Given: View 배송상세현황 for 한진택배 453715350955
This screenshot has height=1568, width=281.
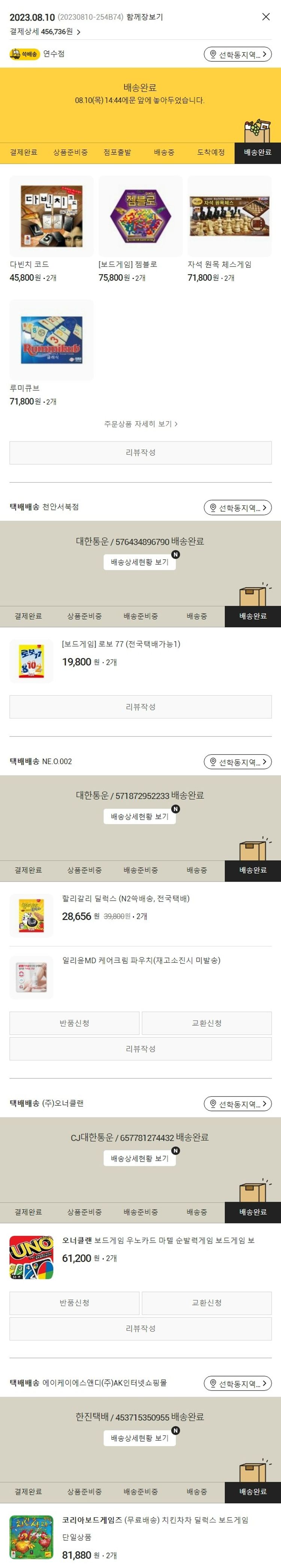Looking at the screenshot, I should click(x=140, y=1438).
